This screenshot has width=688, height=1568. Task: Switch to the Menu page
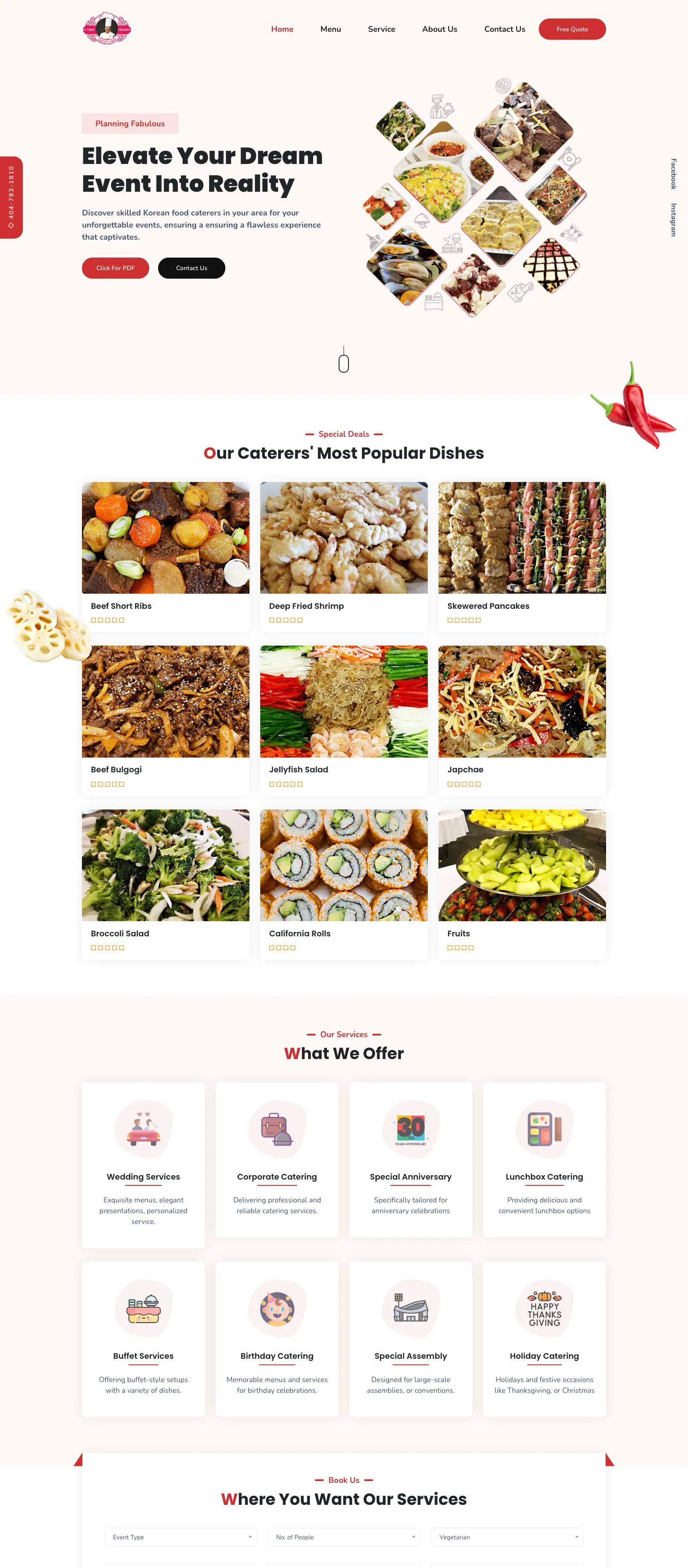(331, 29)
